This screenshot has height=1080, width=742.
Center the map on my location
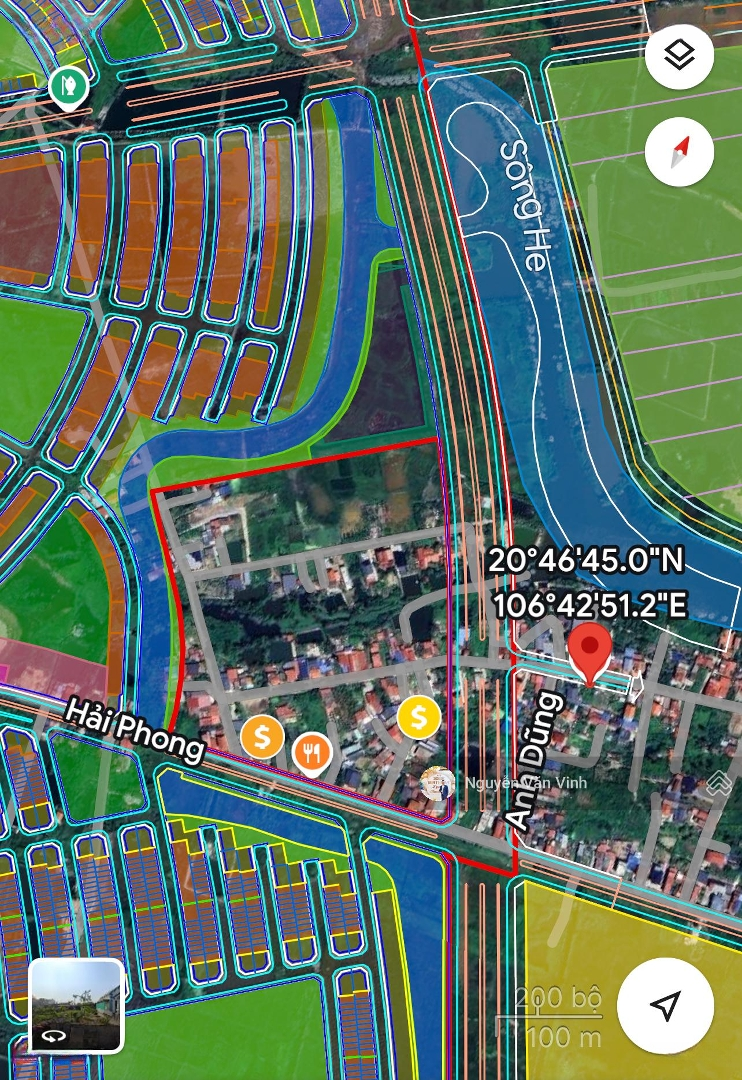pyautogui.click(x=665, y=1005)
